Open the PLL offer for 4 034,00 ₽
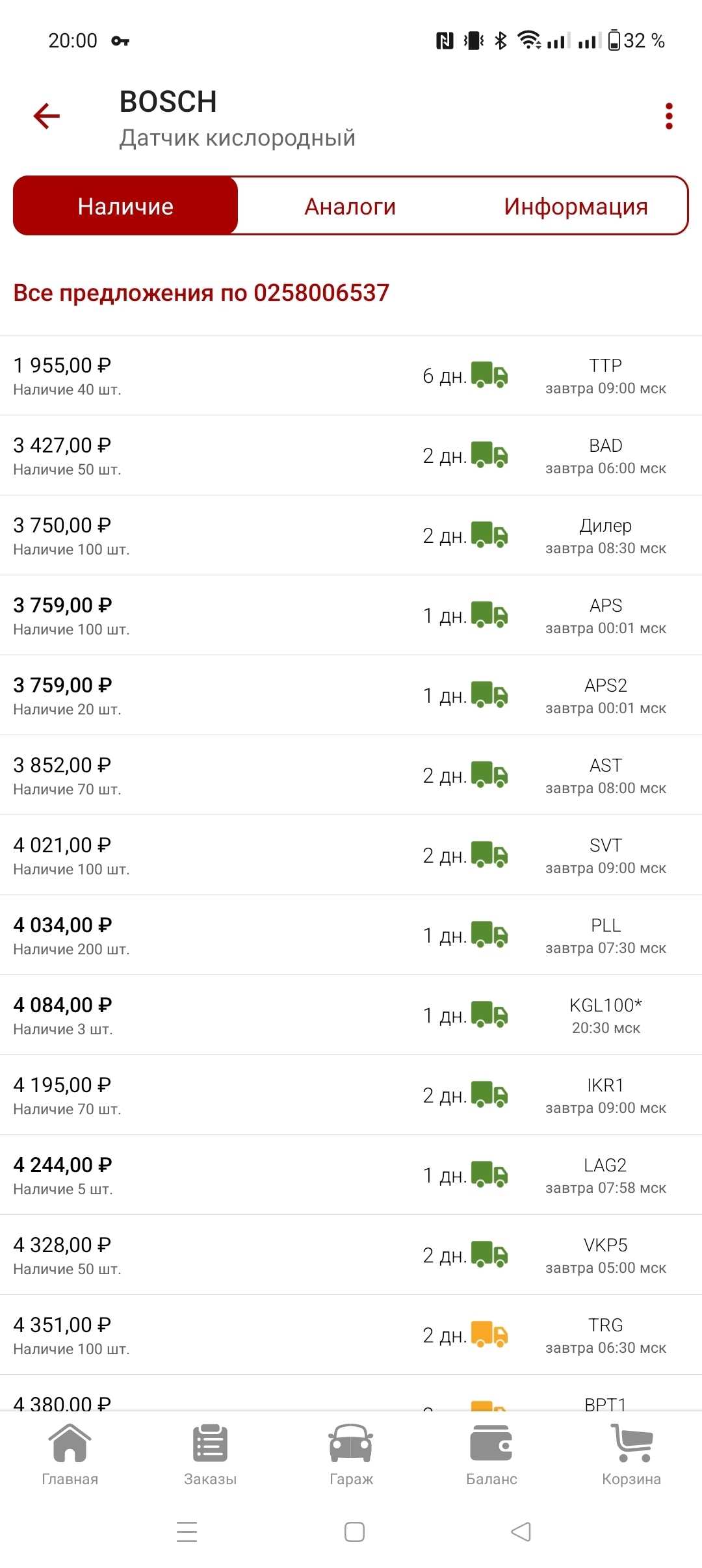The height and width of the screenshot is (1568, 702). [x=351, y=935]
